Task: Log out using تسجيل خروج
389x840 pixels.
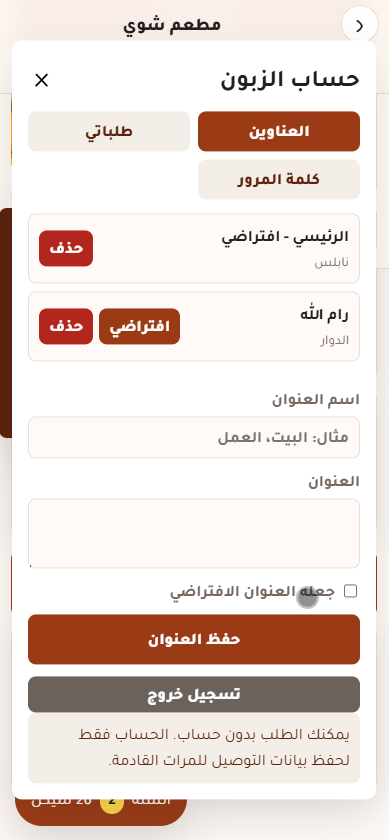Action: pyautogui.click(x=194, y=694)
